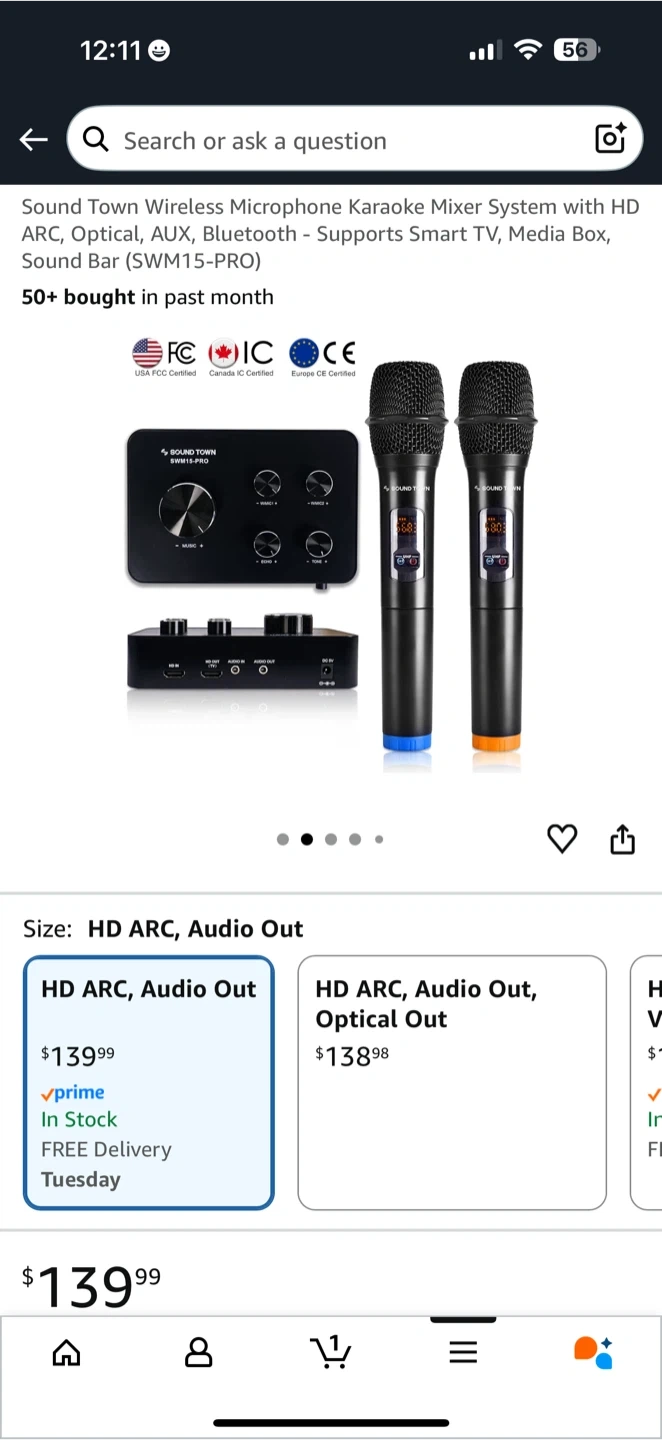Launch the AI shopping assistant tab
Viewport: 662px width, 1440px height.
[593, 1353]
